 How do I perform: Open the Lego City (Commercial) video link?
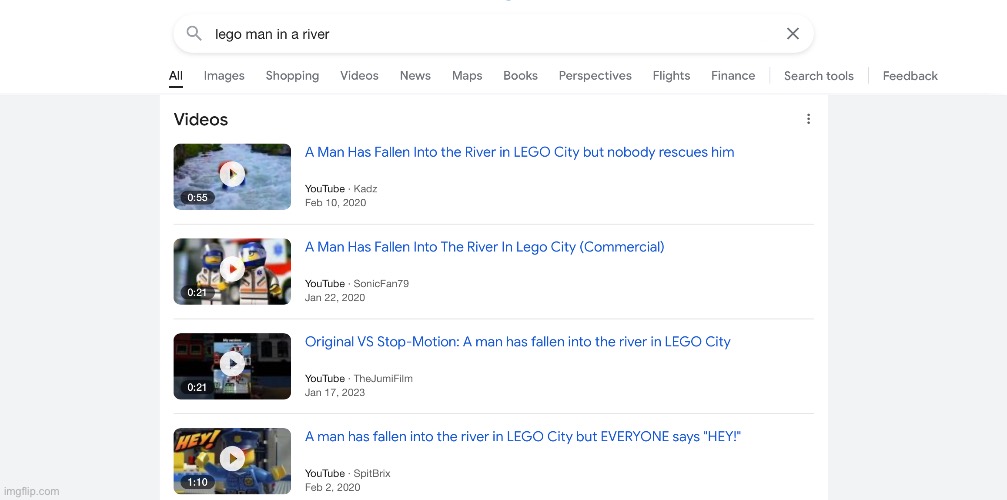click(484, 247)
